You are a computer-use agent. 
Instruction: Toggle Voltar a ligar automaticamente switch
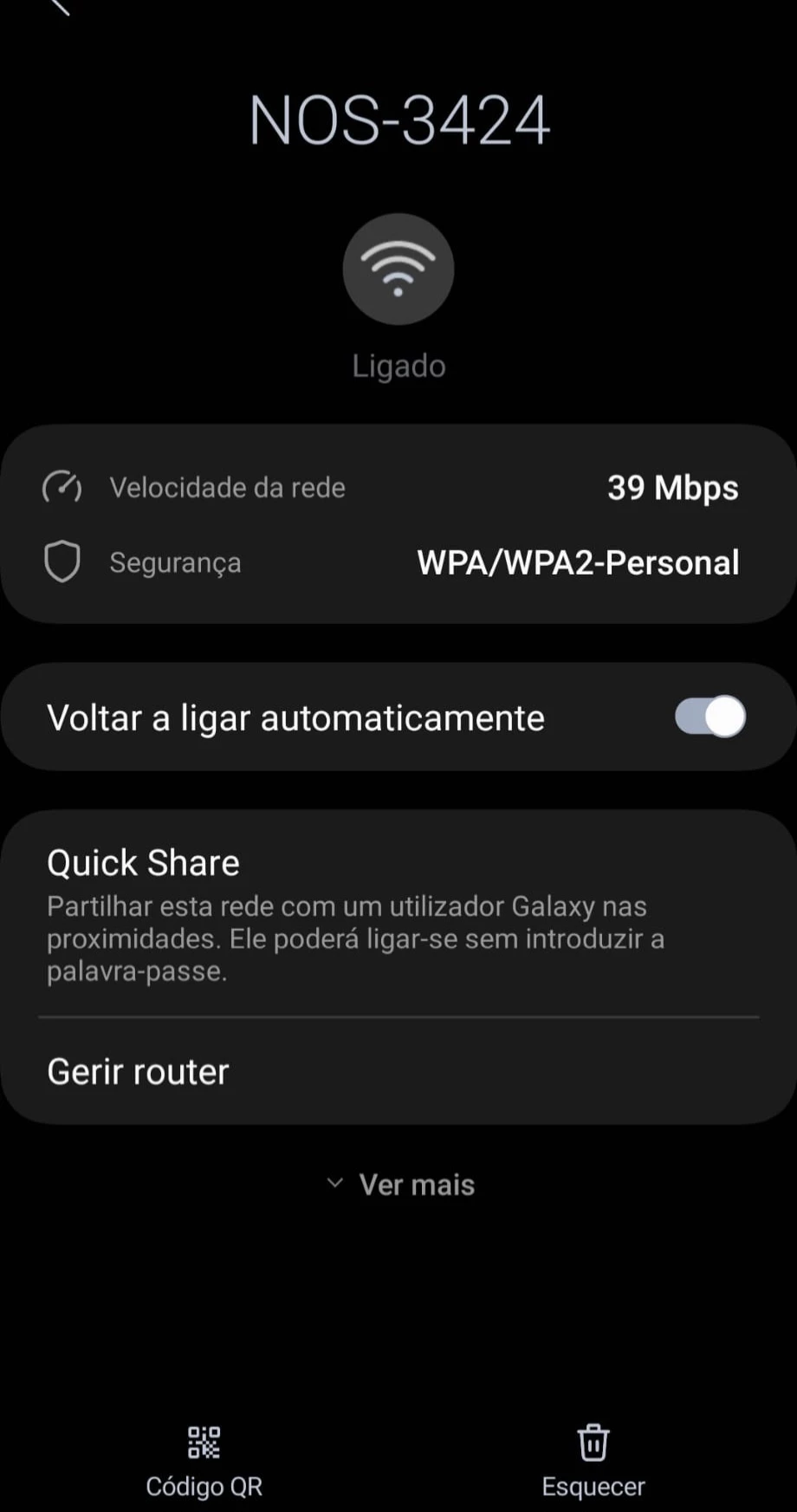point(710,717)
